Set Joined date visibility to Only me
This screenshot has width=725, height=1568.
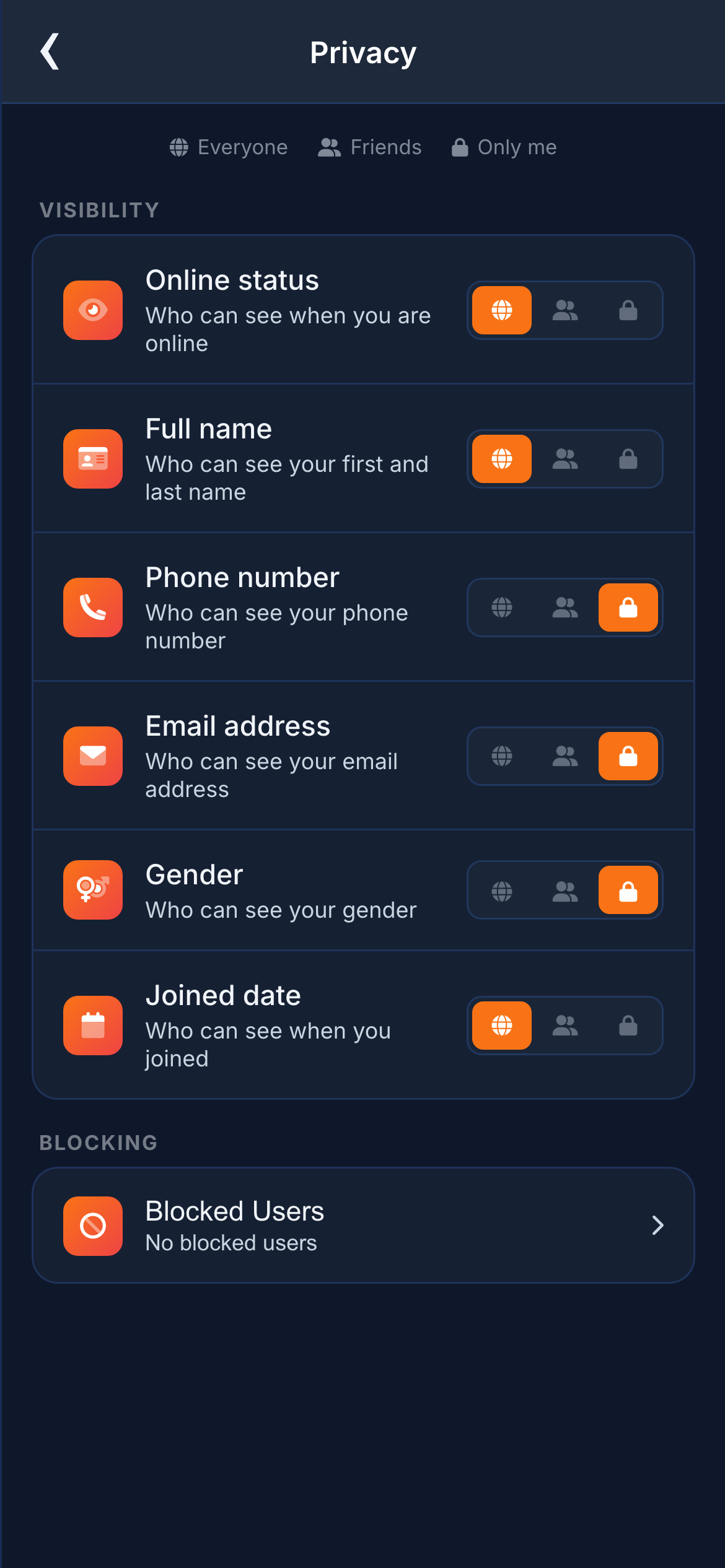(628, 1025)
